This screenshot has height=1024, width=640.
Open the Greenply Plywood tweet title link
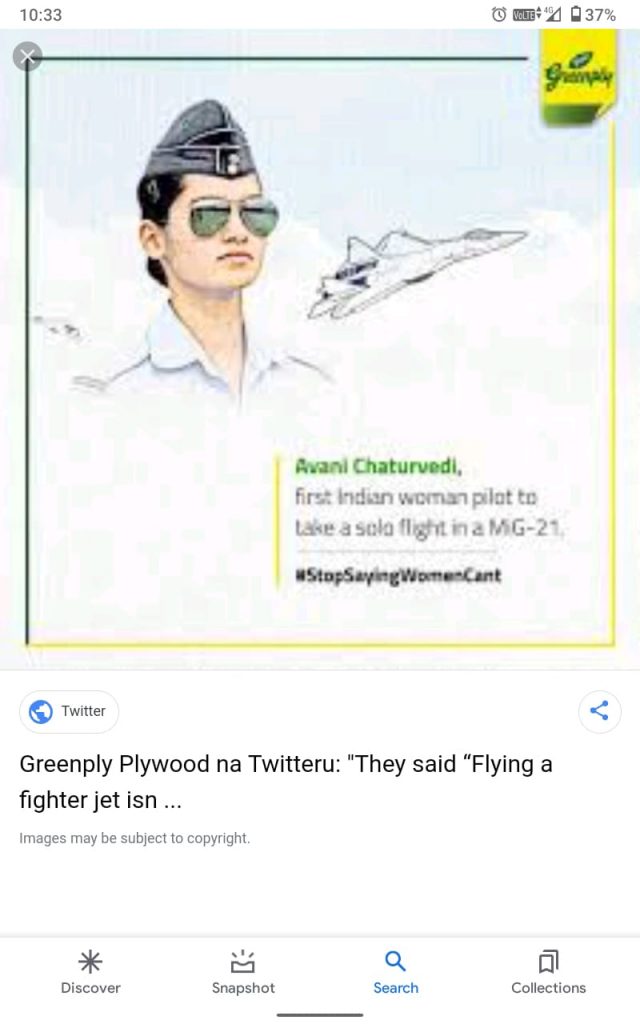(x=285, y=782)
